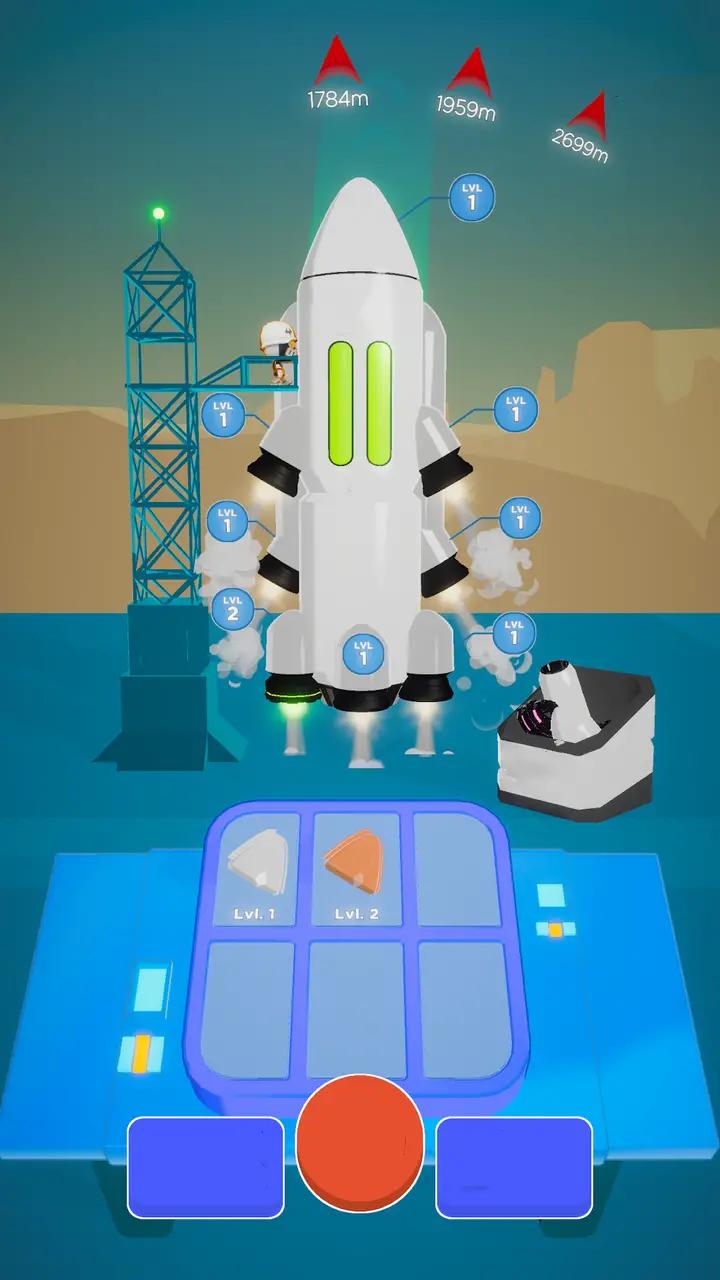This screenshot has width=720, height=1280.
Task: Tap the blue button right of the red button
Action: (x=514, y=1167)
